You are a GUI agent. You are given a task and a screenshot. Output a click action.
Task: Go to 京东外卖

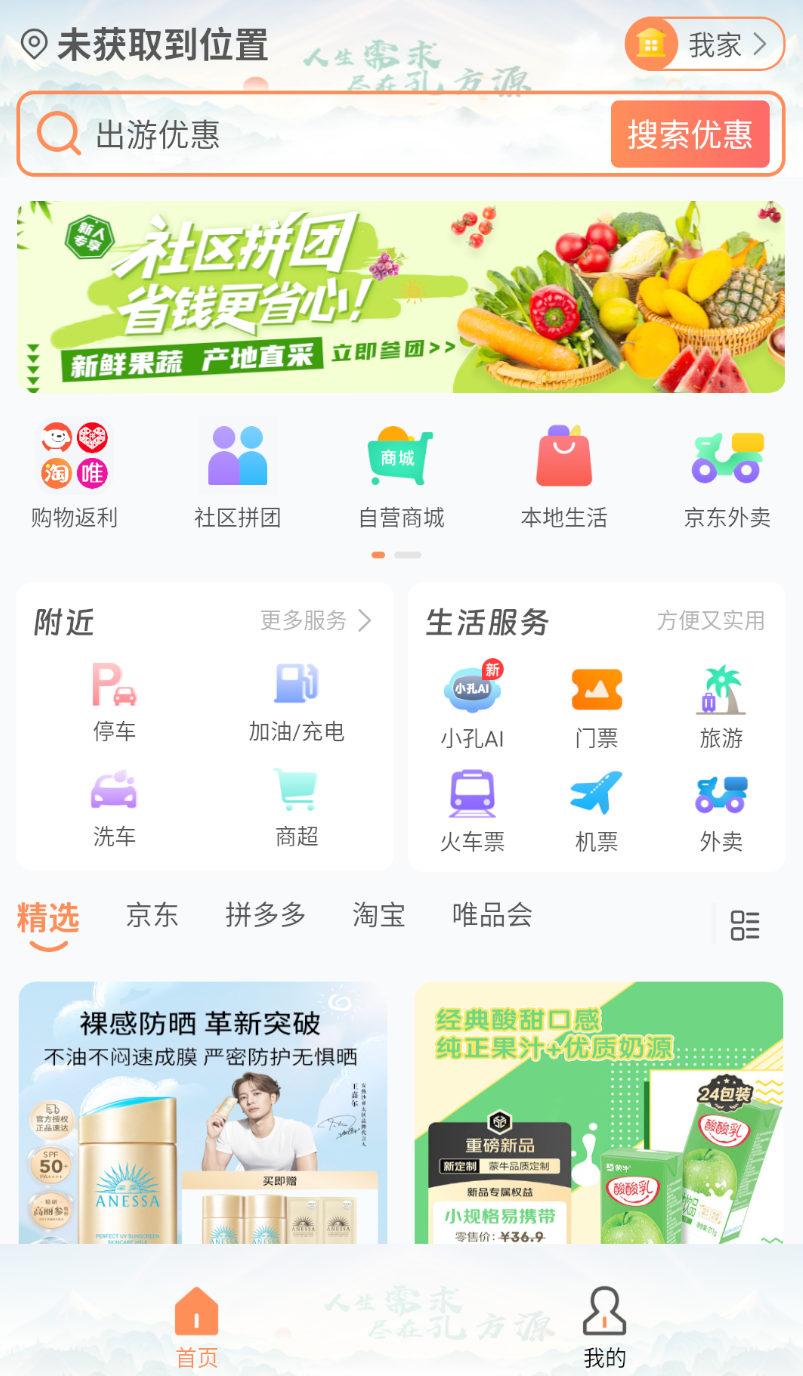pos(727,474)
